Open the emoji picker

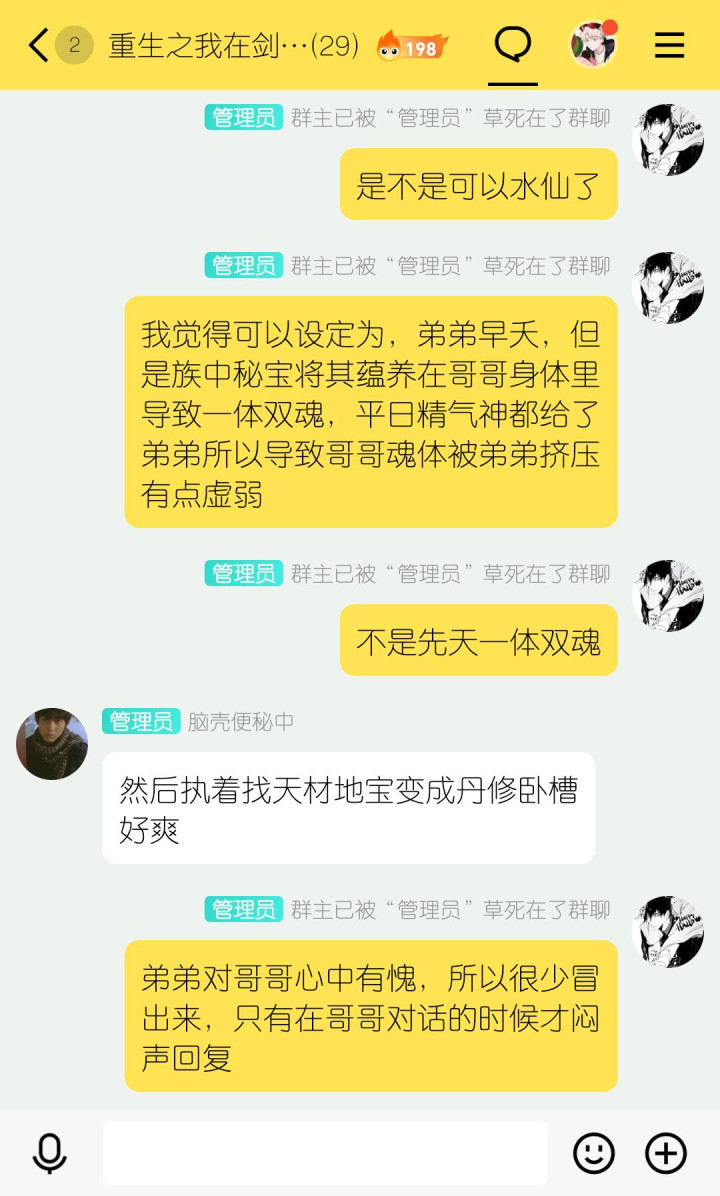tap(593, 1153)
